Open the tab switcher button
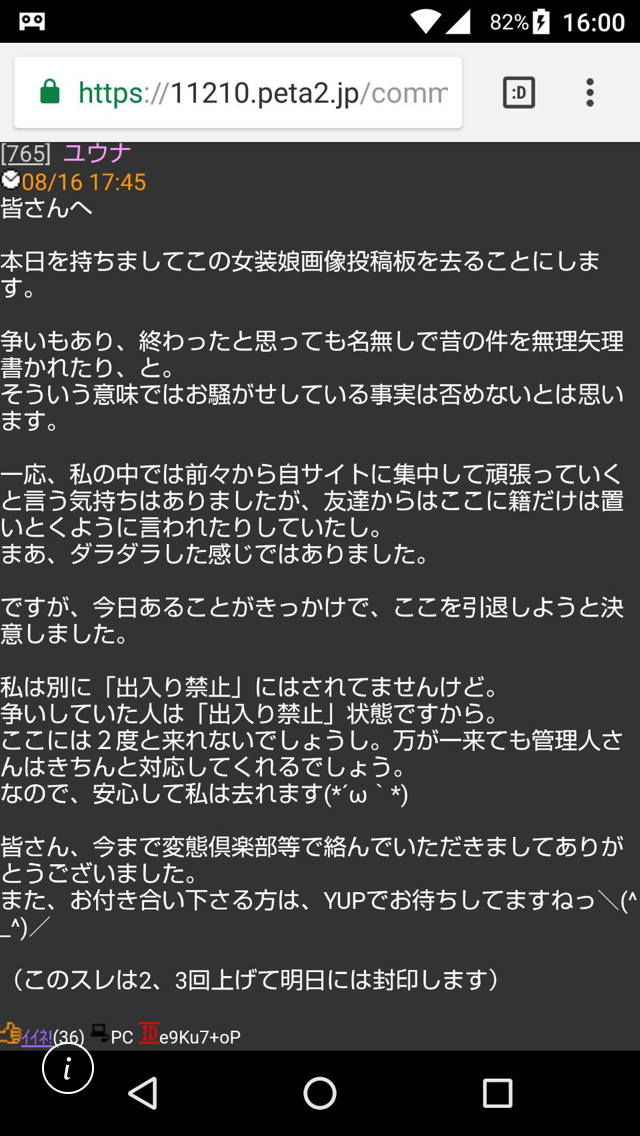The image size is (640, 1136). pyautogui.click(x=519, y=93)
